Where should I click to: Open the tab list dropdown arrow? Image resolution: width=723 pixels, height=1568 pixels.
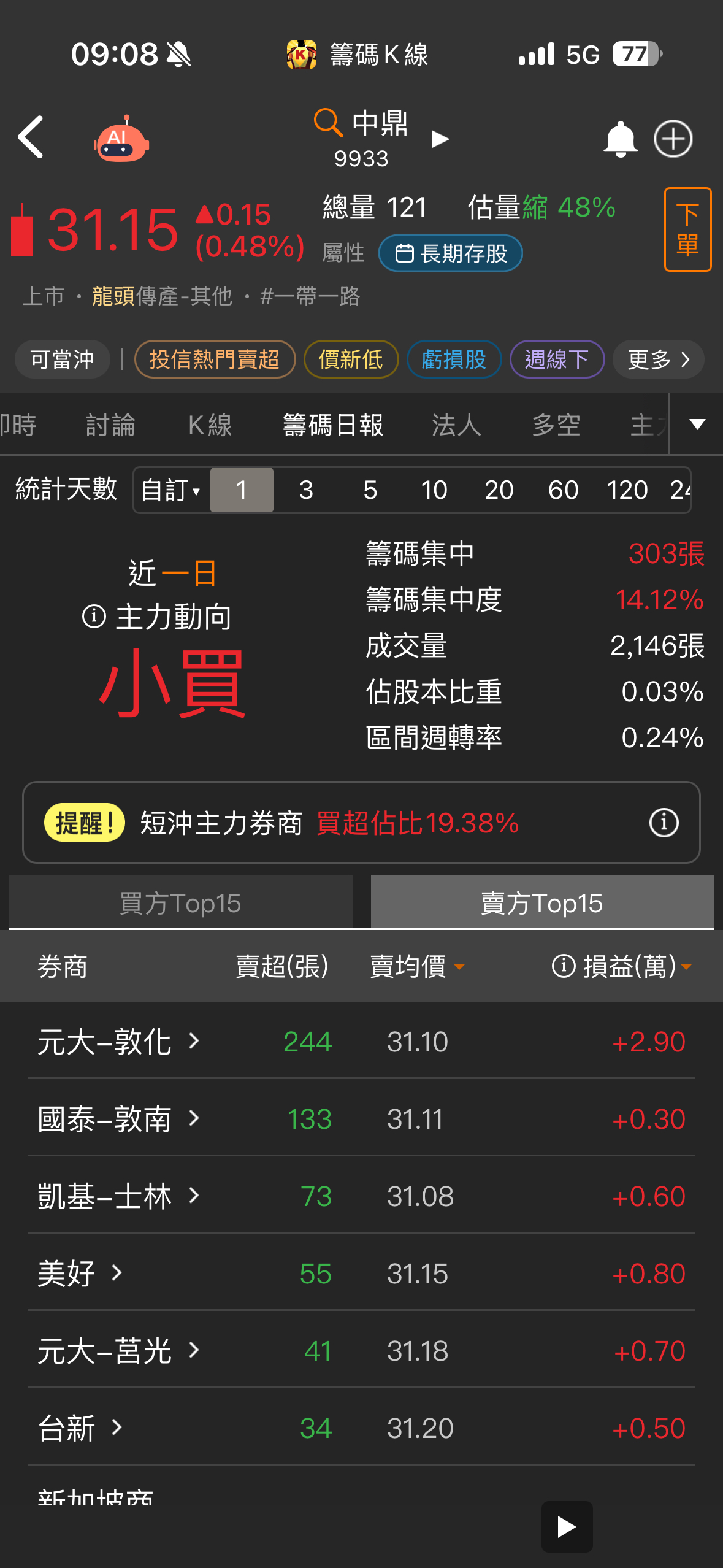697,424
